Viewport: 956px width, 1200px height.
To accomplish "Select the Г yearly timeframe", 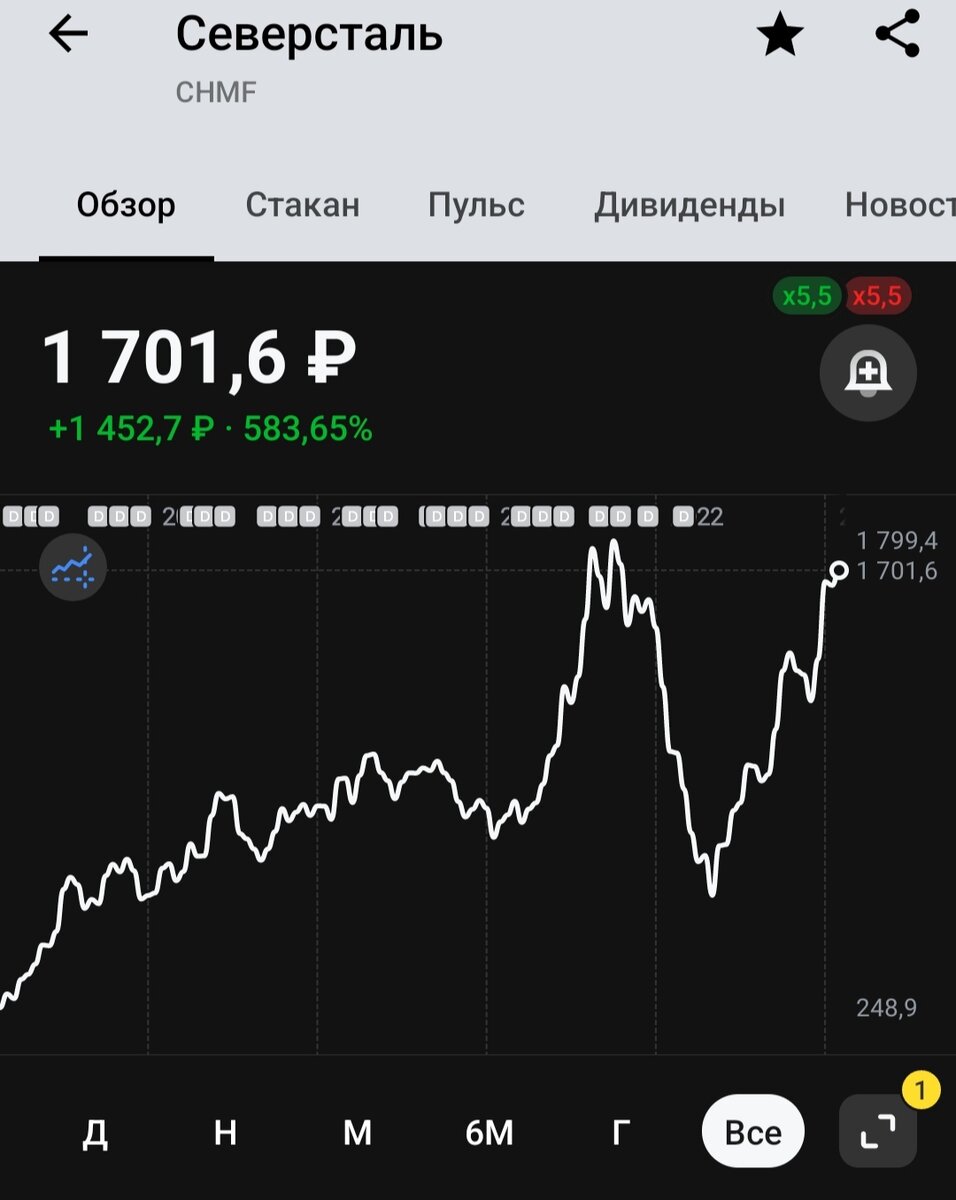I will pyautogui.click(x=621, y=1131).
